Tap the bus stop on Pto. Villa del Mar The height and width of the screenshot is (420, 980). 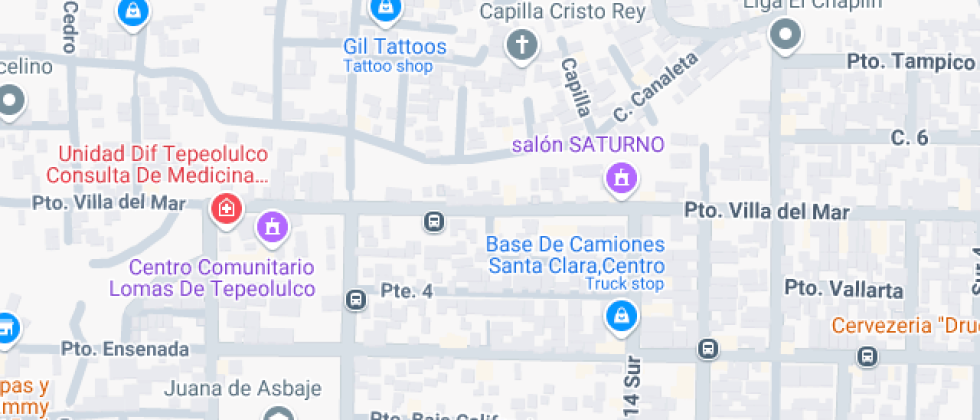[x=434, y=222]
